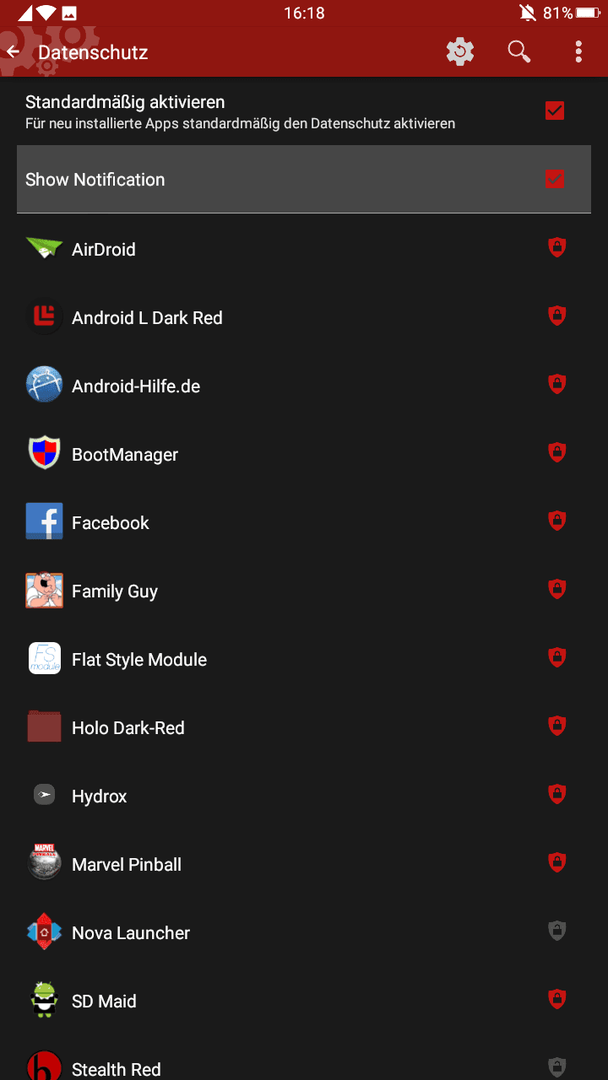Open the Facebook app entry

pyautogui.click(x=304, y=522)
